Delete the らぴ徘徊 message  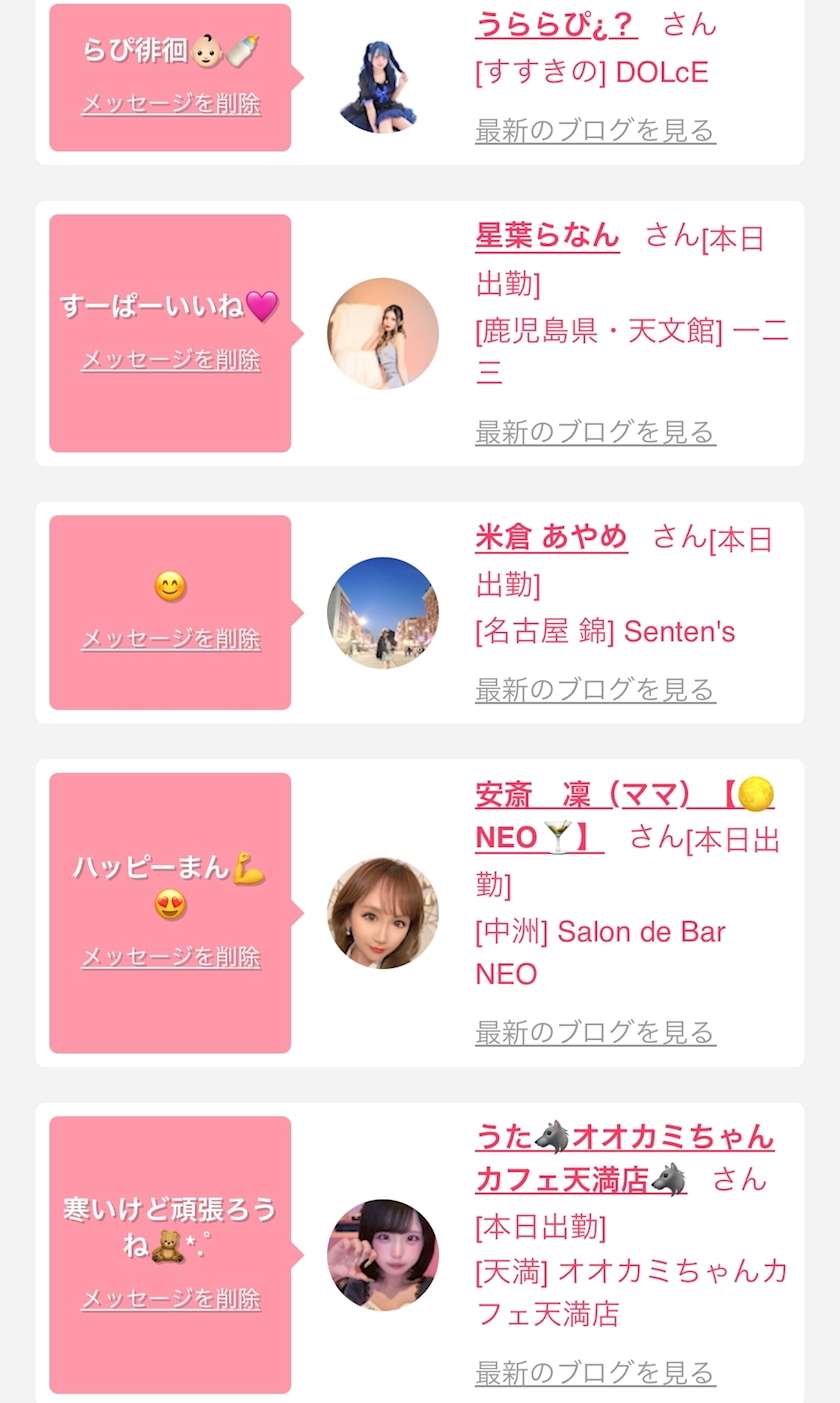171,104
